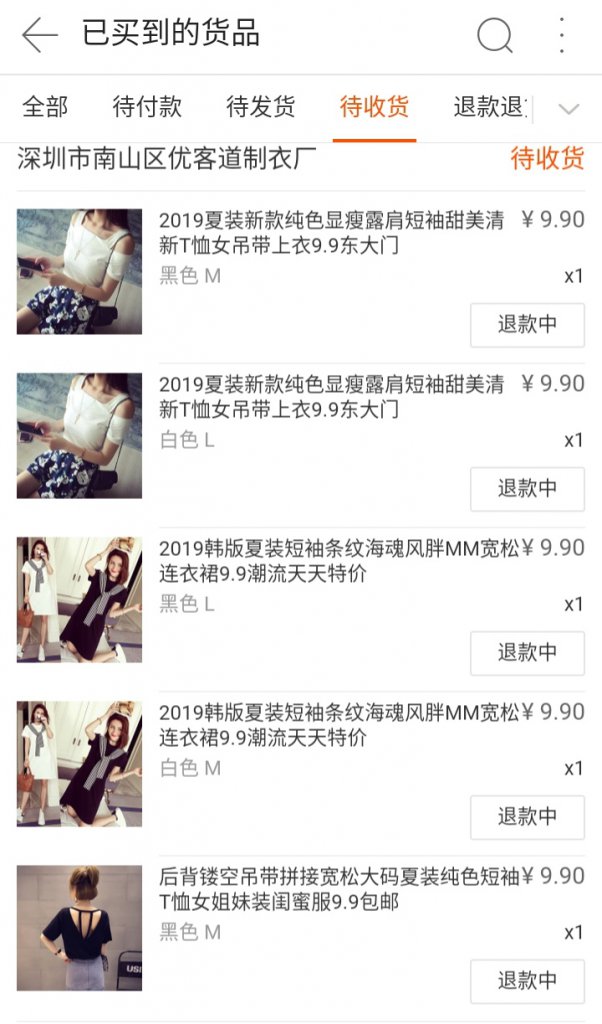
Task: Switch to the 全部 tab
Action: point(45,106)
